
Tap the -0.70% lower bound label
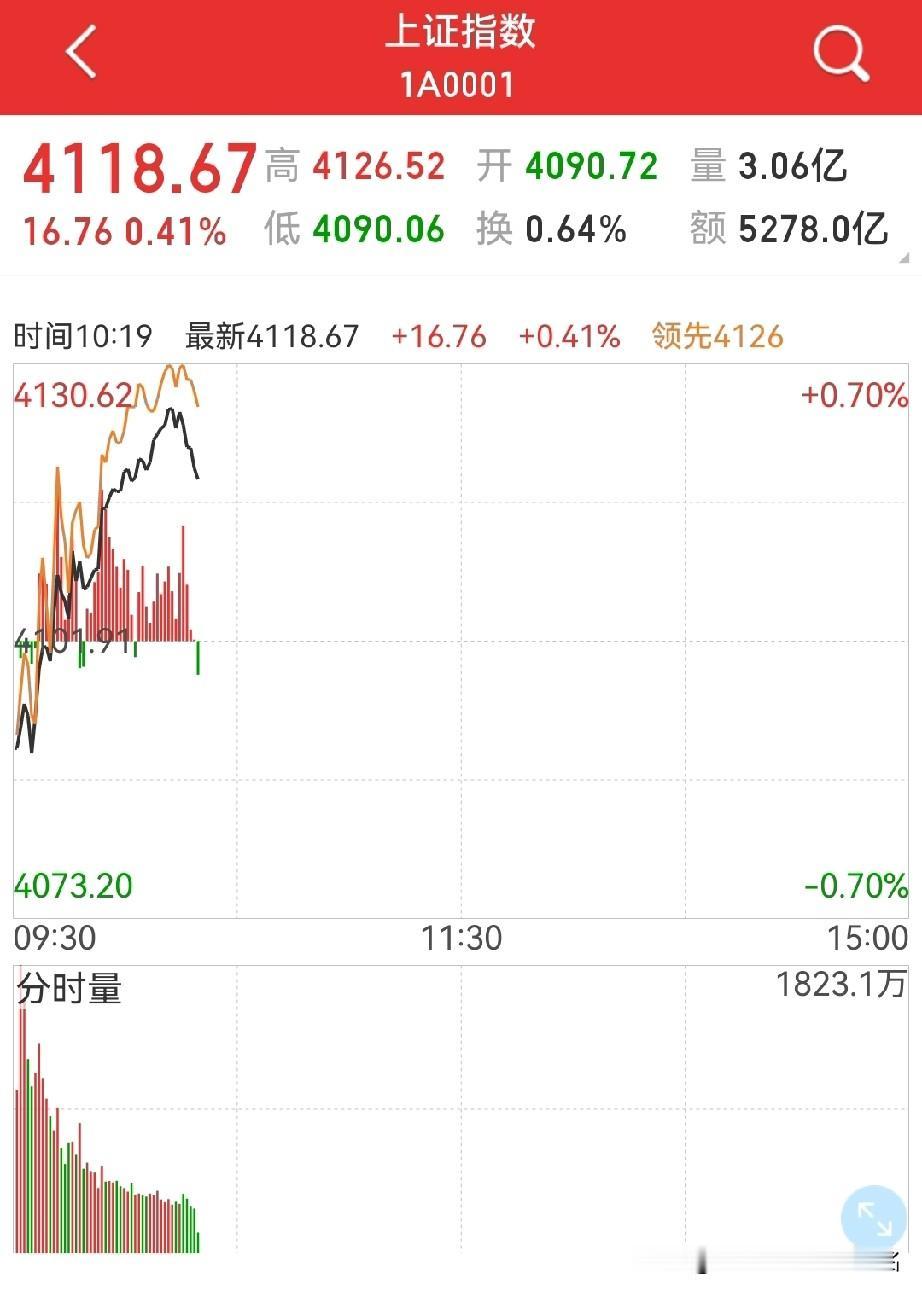853,885
